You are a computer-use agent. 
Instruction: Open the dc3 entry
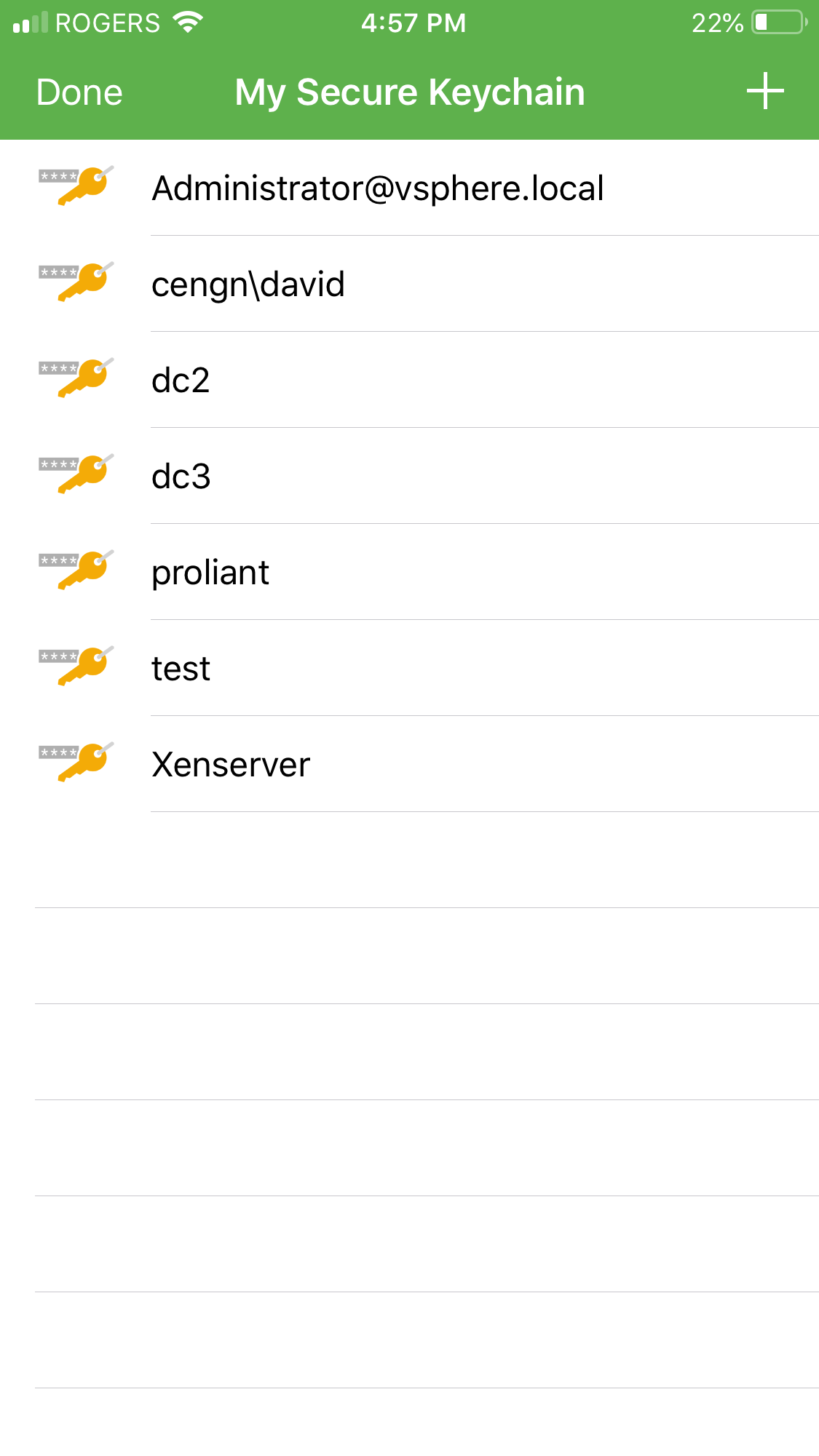point(181,477)
